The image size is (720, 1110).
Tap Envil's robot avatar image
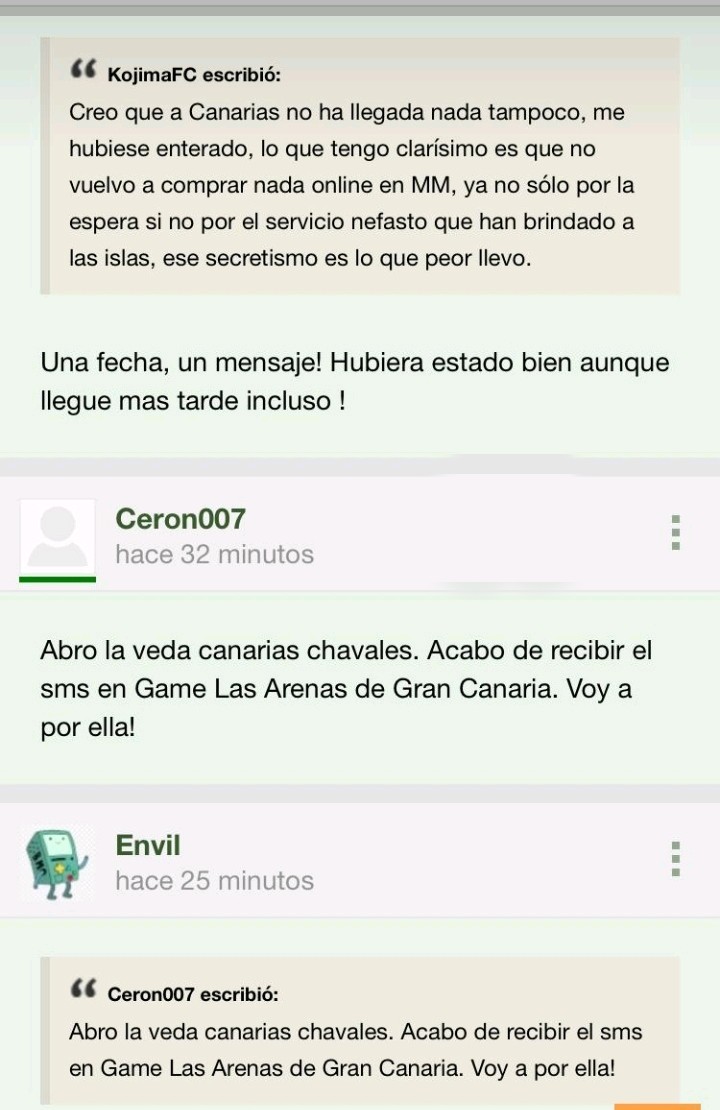coord(58,863)
